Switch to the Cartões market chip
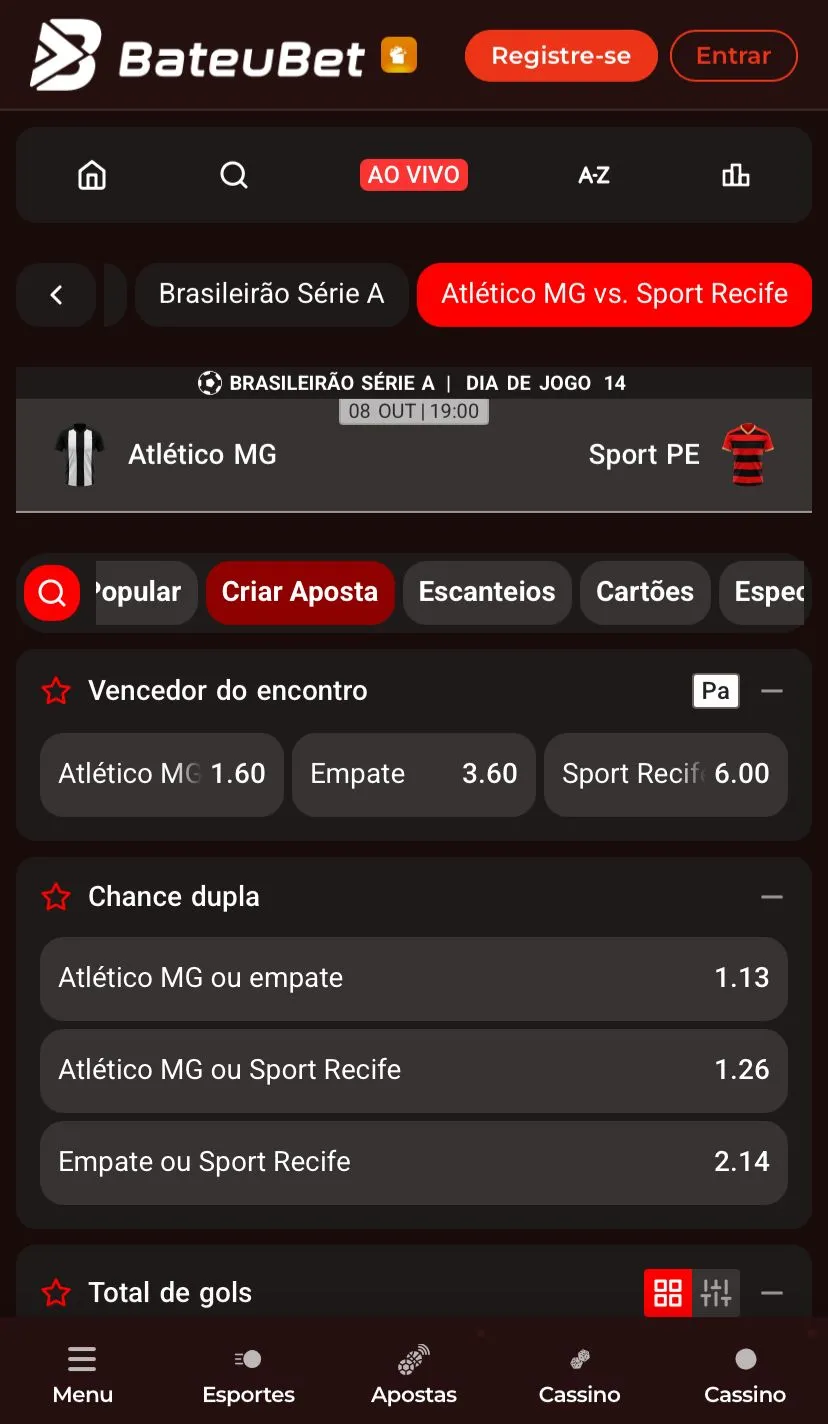The image size is (828, 1424). click(644, 592)
